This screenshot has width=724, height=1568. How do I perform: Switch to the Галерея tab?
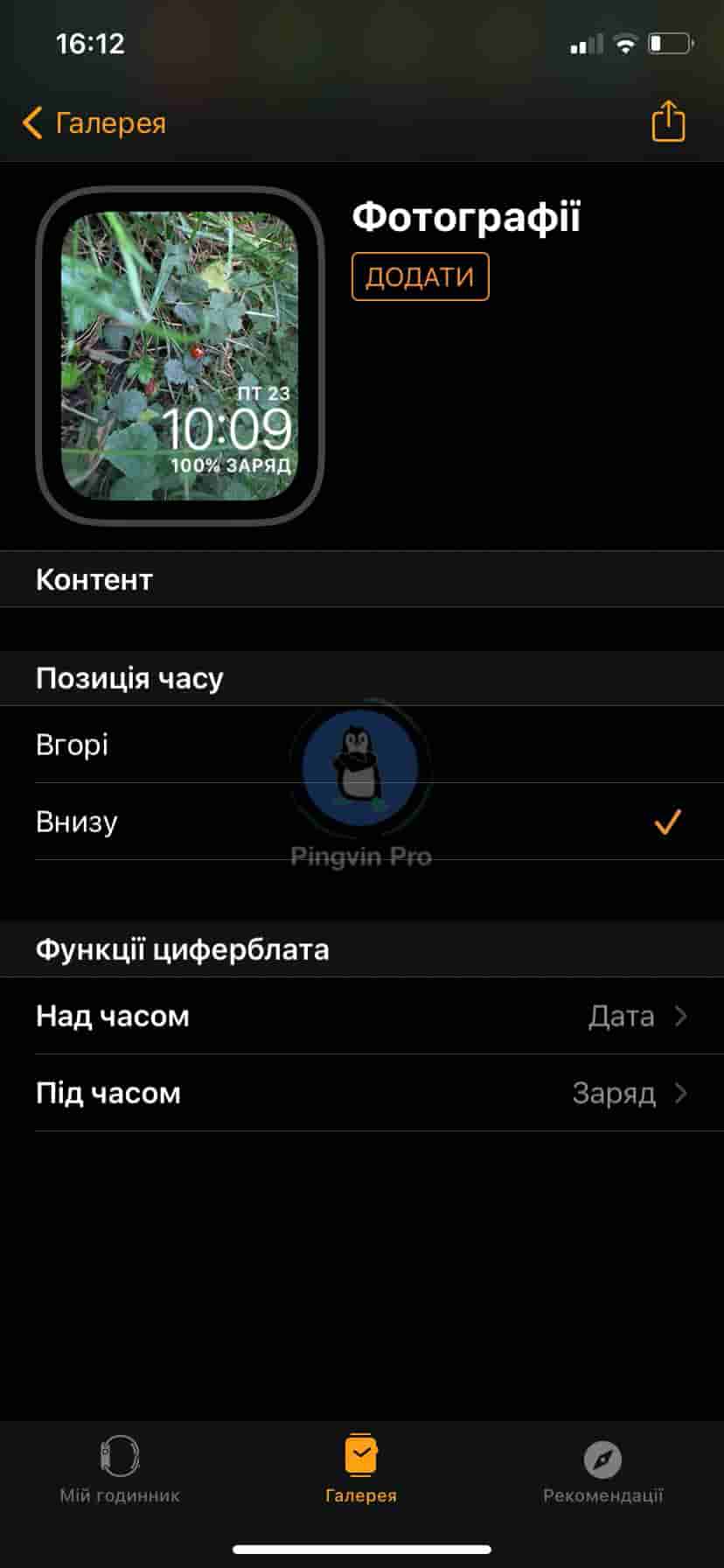361,1470
